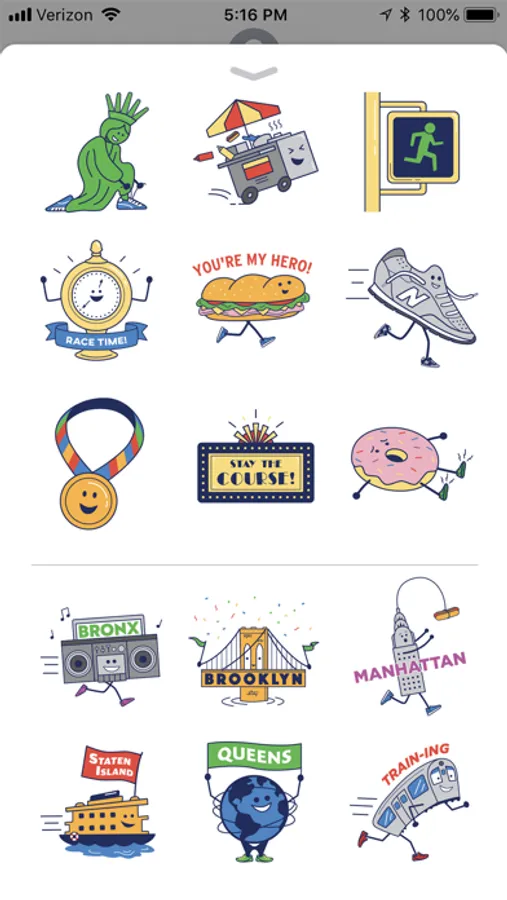Send the You're My Hero sandwich sticker
The height and width of the screenshot is (900, 507).
click(x=253, y=302)
